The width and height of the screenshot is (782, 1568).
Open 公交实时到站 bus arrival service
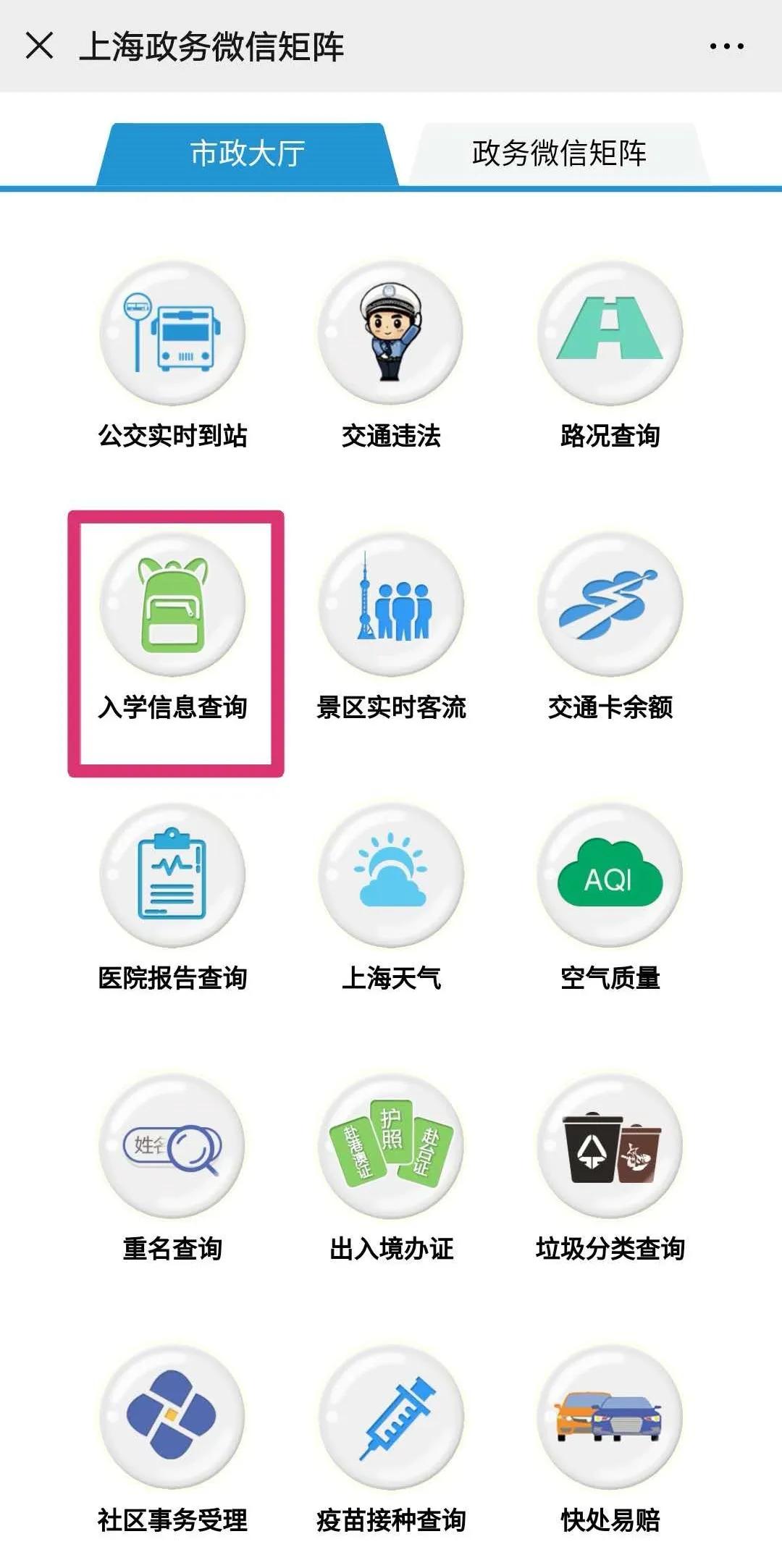click(x=172, y=355)
